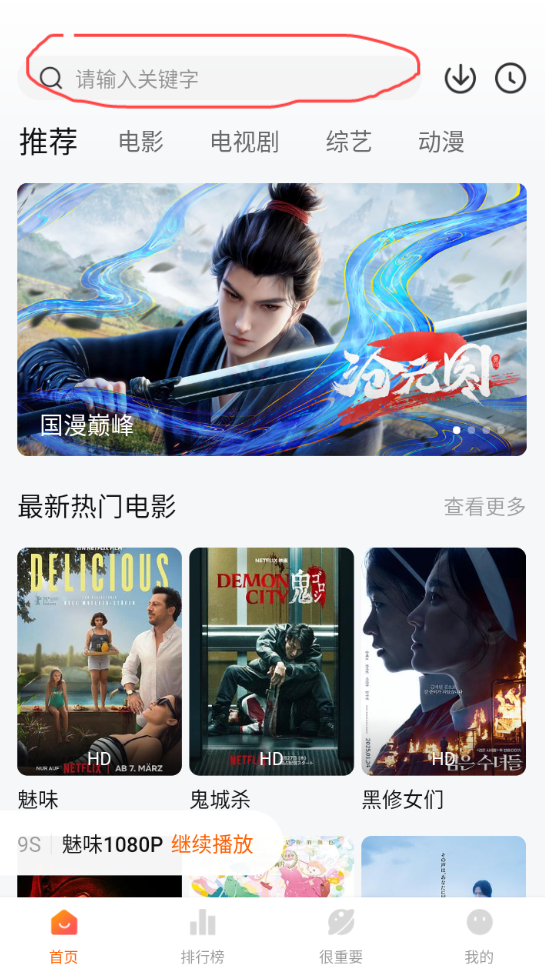The image size is (545, 972).
Task: Open watch history clock icon
Action: click(510, 78)
